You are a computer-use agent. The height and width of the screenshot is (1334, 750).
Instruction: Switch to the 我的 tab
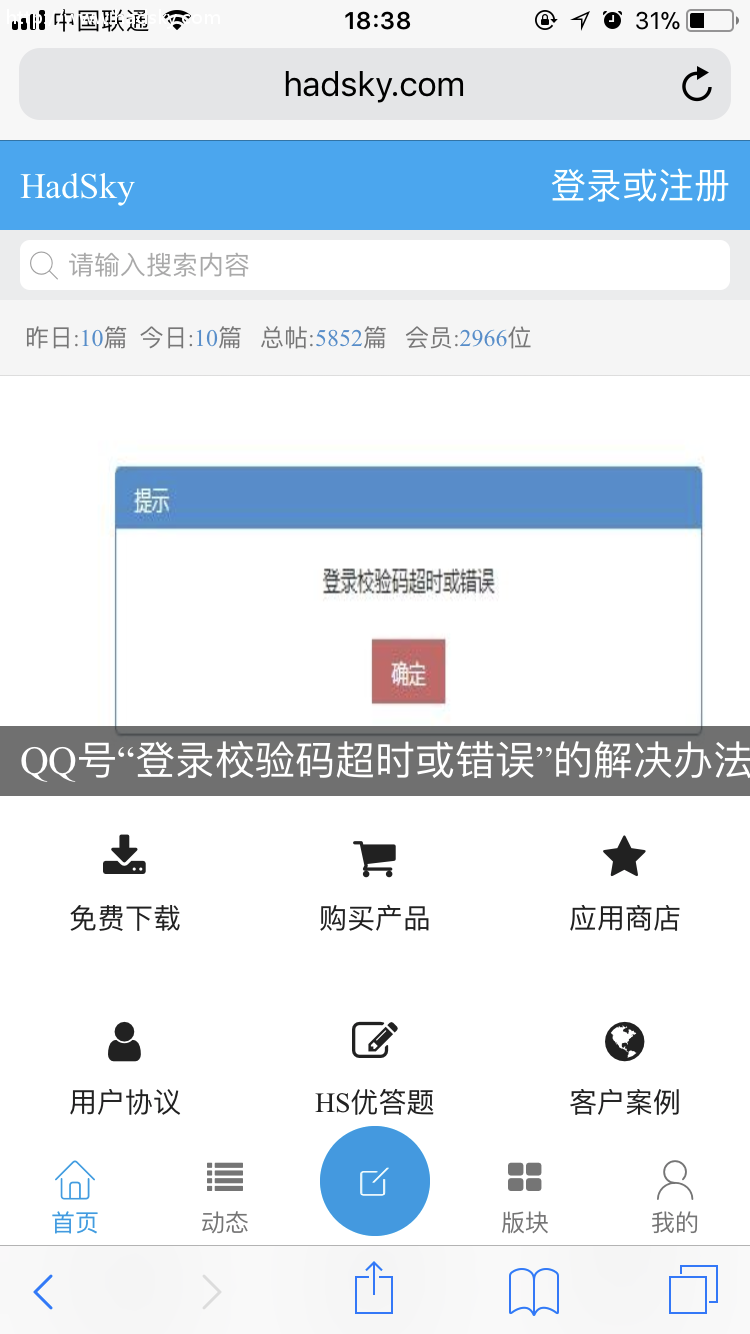click(x=675, y=1196)
